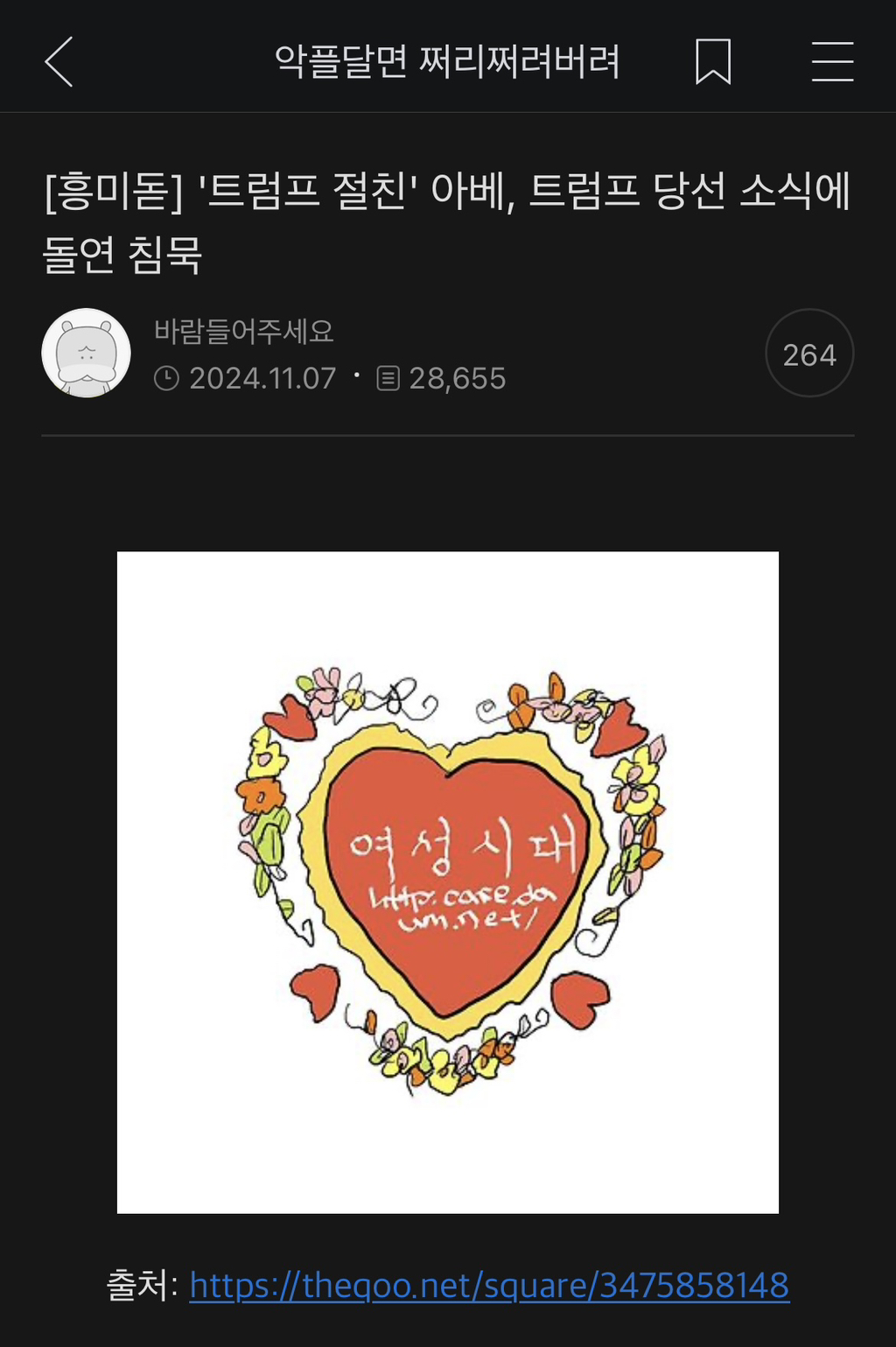Jump to the 264 comments

click(809, 353)
